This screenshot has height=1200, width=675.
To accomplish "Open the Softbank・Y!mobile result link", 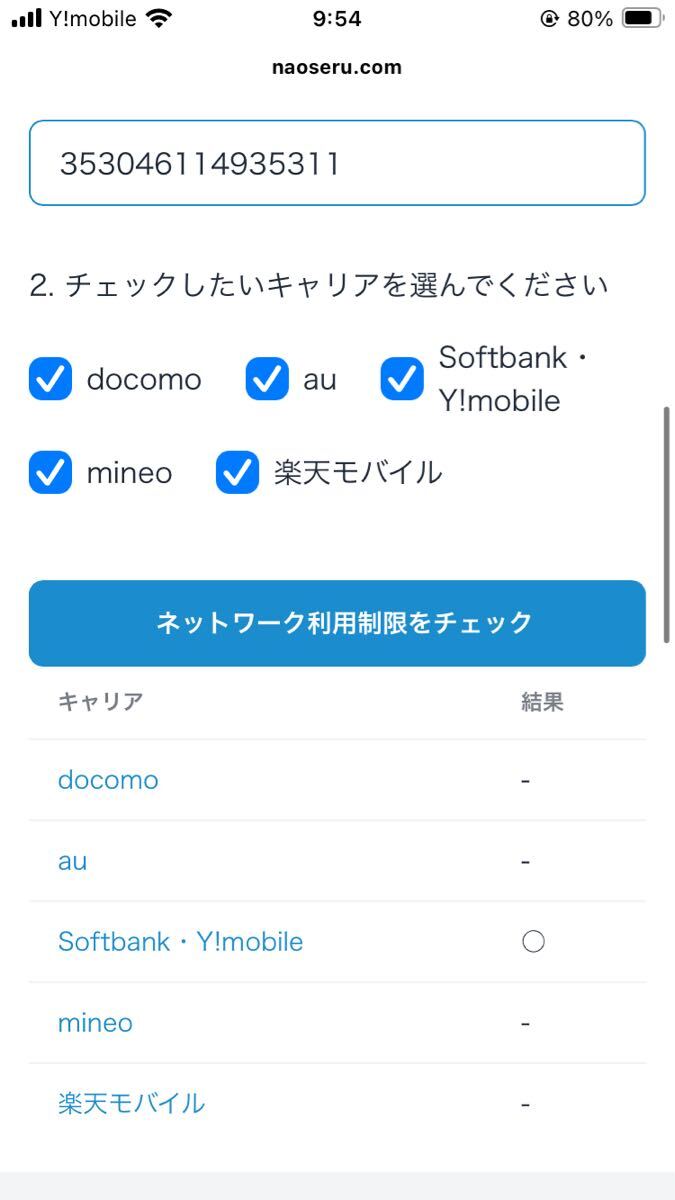I will click(x=180, y=942).
